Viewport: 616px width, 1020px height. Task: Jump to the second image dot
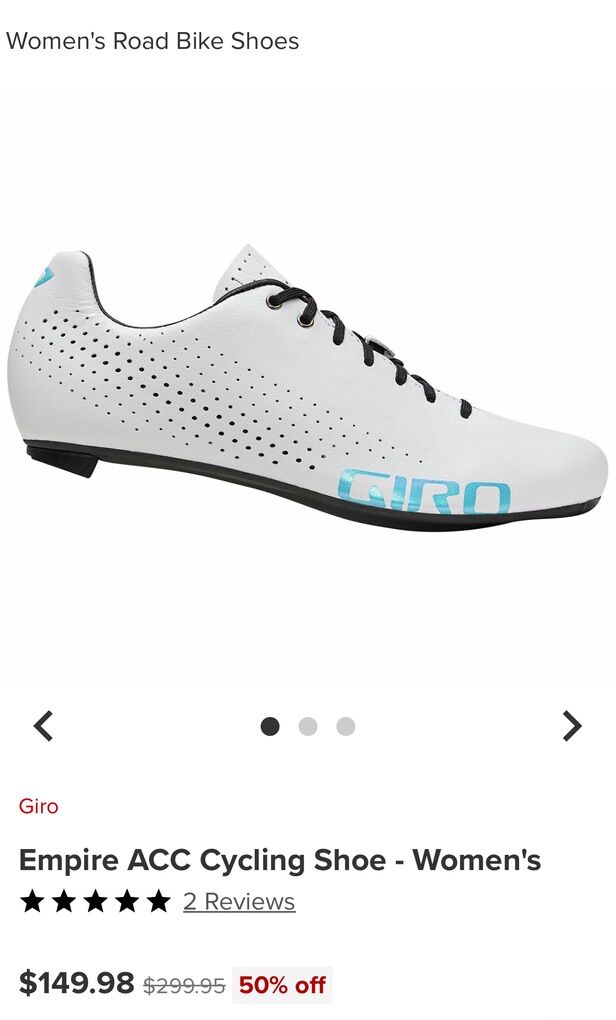click(308, 727)
